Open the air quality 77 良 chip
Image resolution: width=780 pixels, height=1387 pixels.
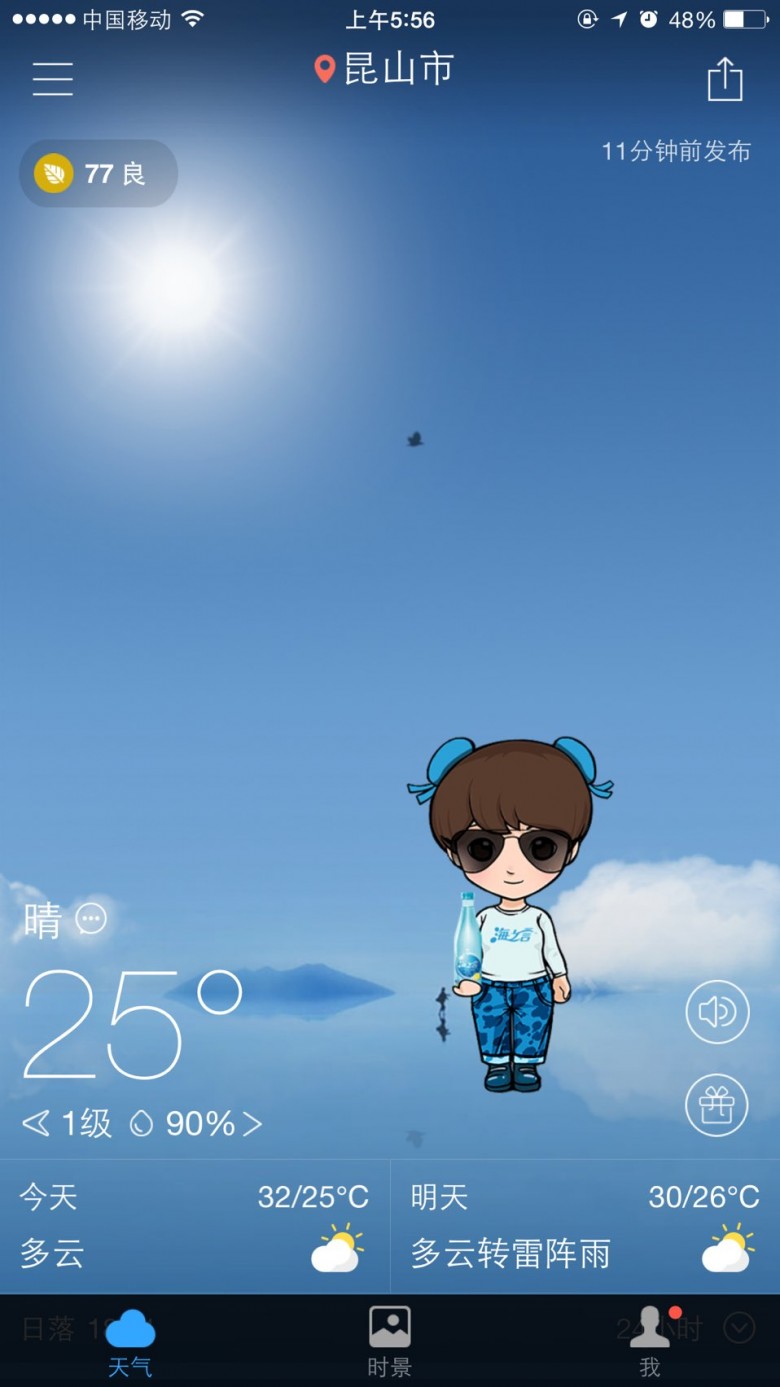point(98,174)
